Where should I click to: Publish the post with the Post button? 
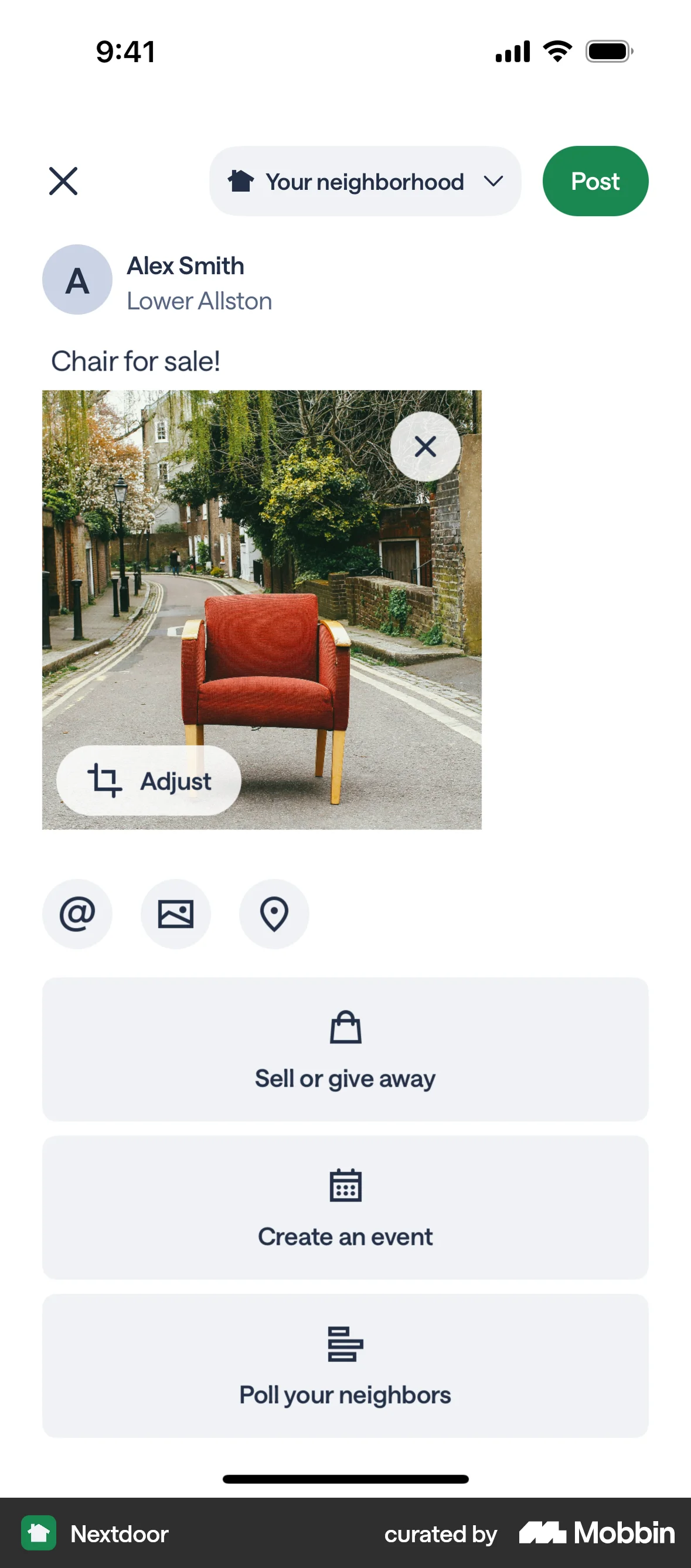595,181
